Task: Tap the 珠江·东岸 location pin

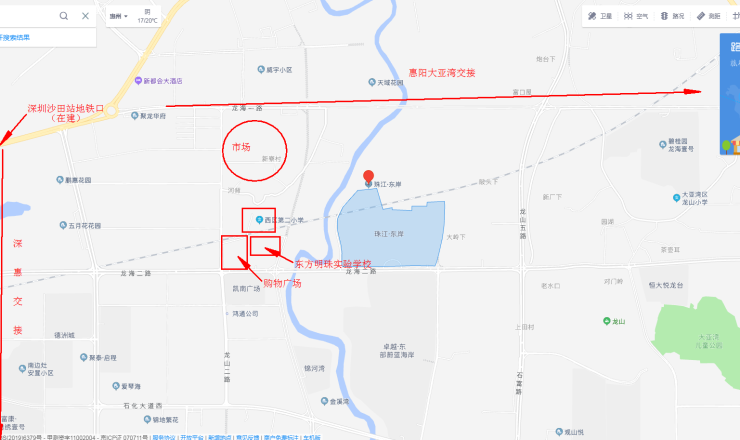Action: pyautogui.click(x=368, y=177)
